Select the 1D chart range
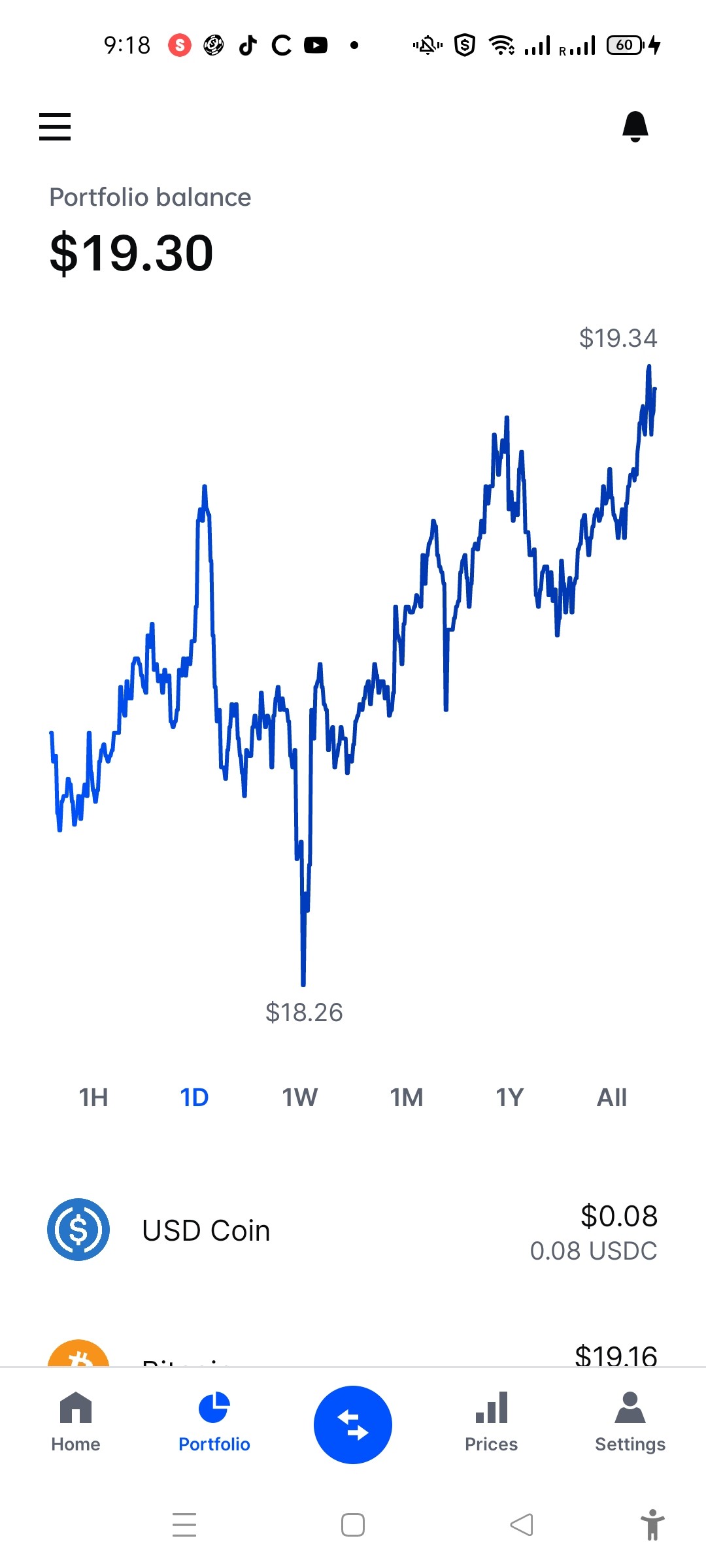The width and height of the screenshot is (706, 1568). 194,1098
